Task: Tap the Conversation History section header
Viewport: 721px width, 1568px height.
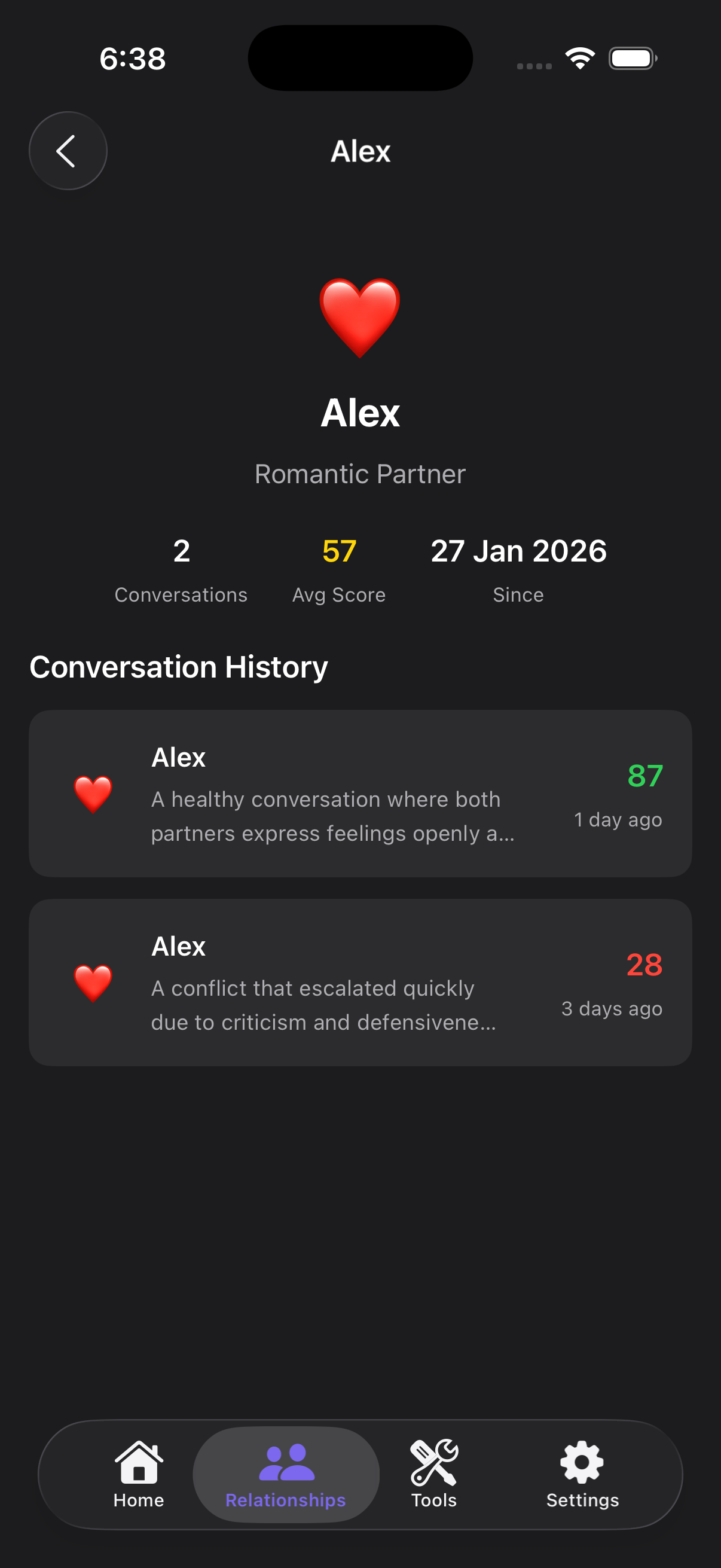Action: (x=179, y=666)
